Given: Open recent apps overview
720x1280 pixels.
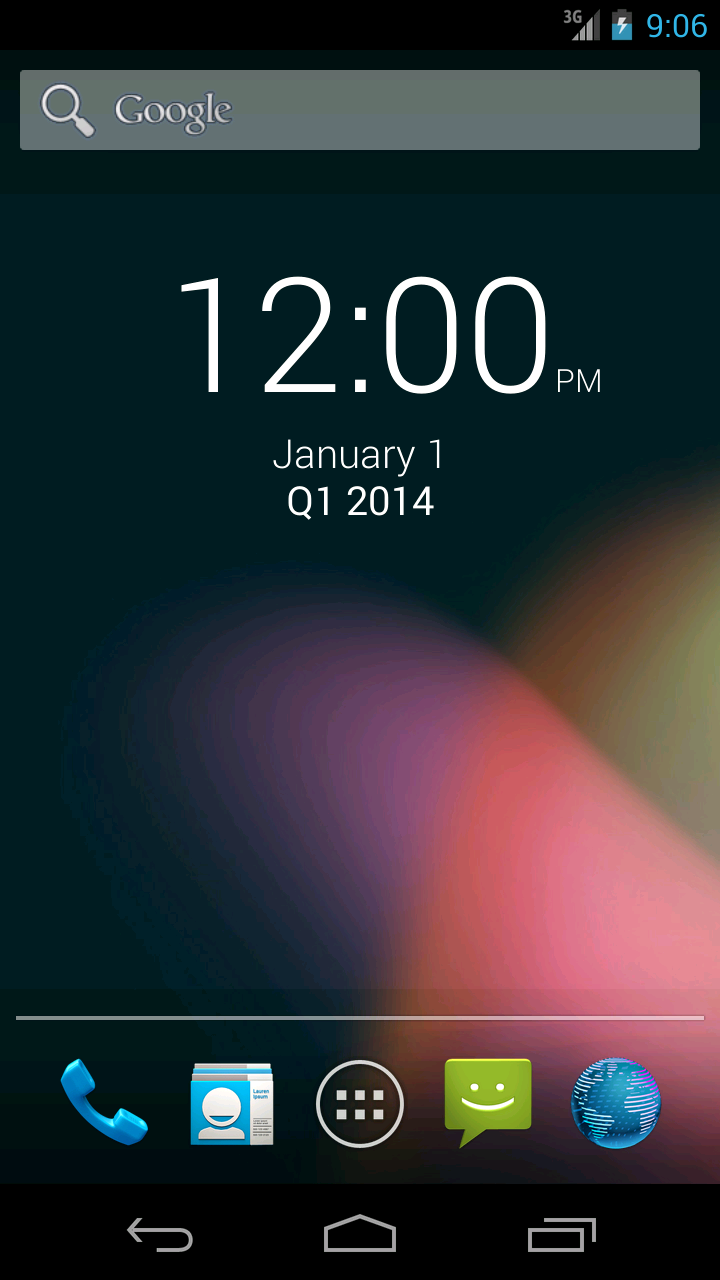Looking at the screenshot, I should point(561,1234).
